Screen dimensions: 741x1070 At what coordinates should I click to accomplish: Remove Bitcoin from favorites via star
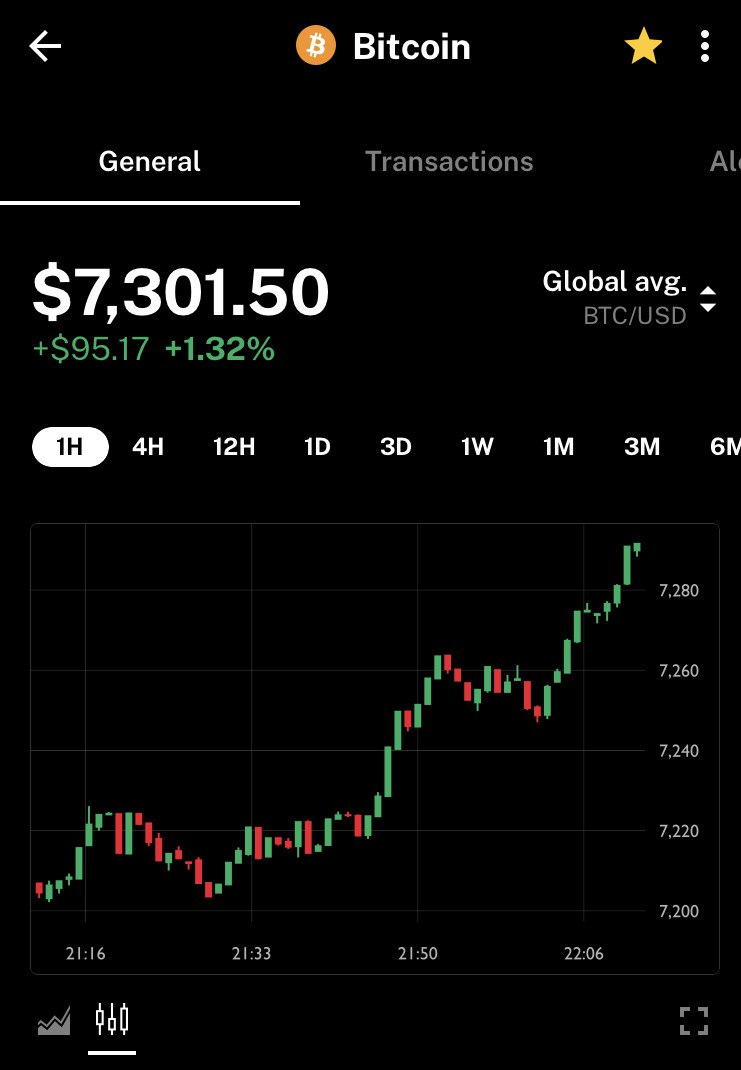click(x=643, y=47)
